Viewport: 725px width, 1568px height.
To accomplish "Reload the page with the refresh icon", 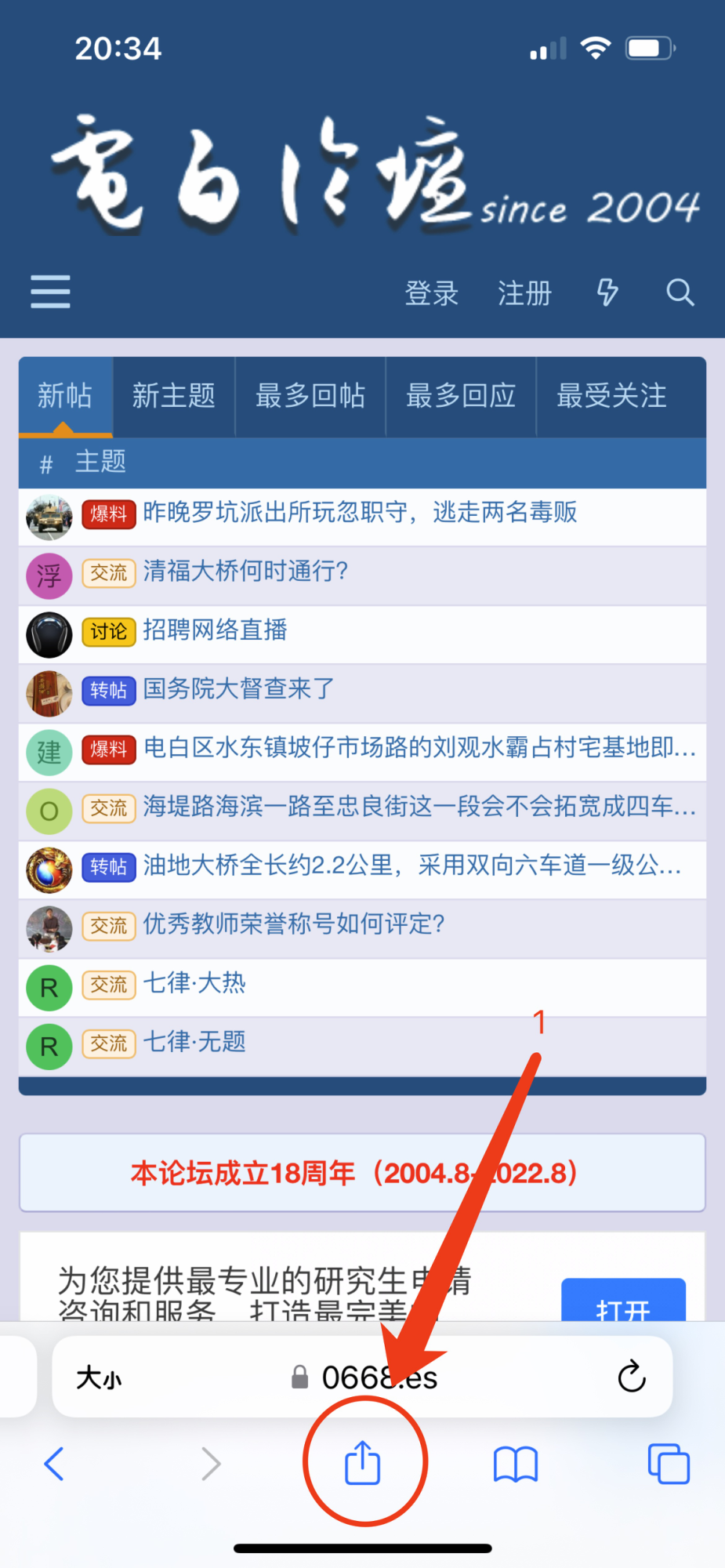I will 631,1377.
